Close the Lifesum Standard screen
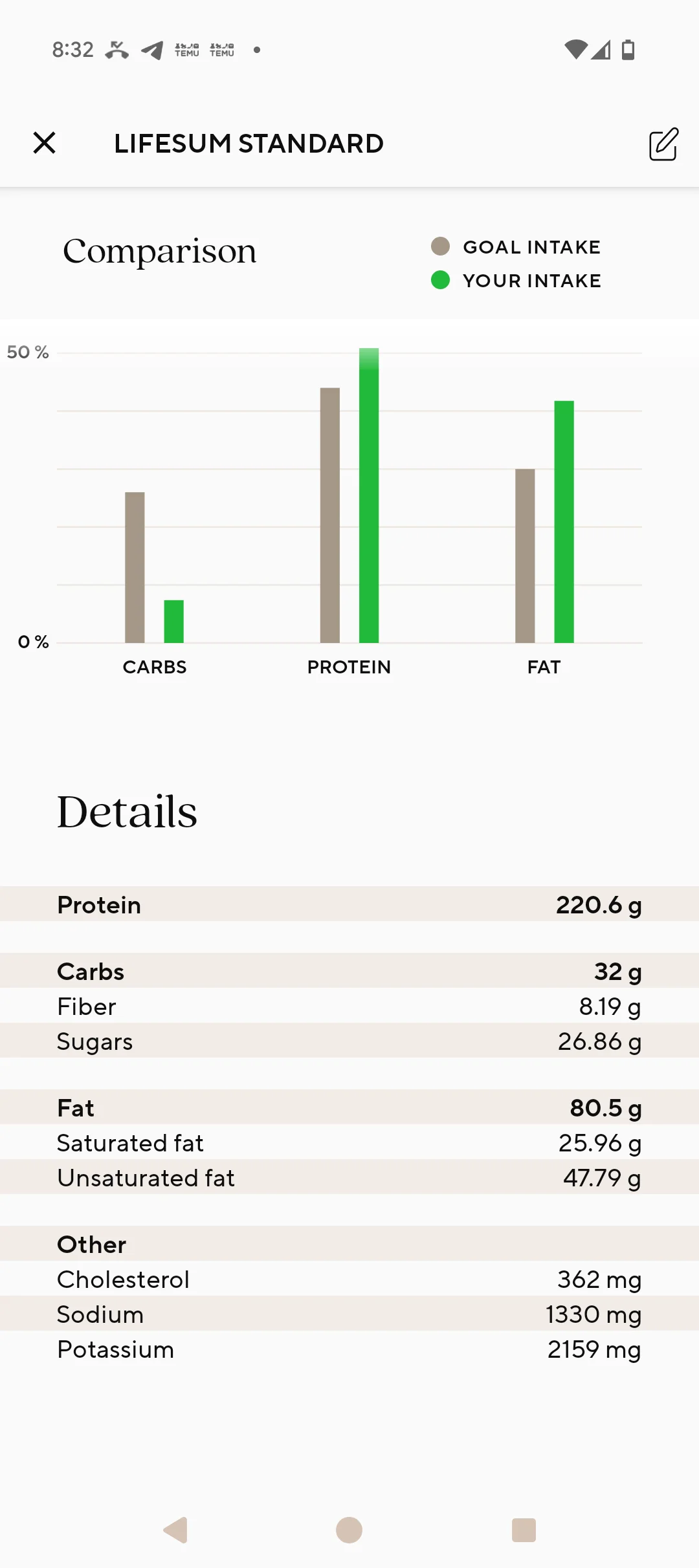This screenshot has width=699, height=1568. [x=44, y=143]
